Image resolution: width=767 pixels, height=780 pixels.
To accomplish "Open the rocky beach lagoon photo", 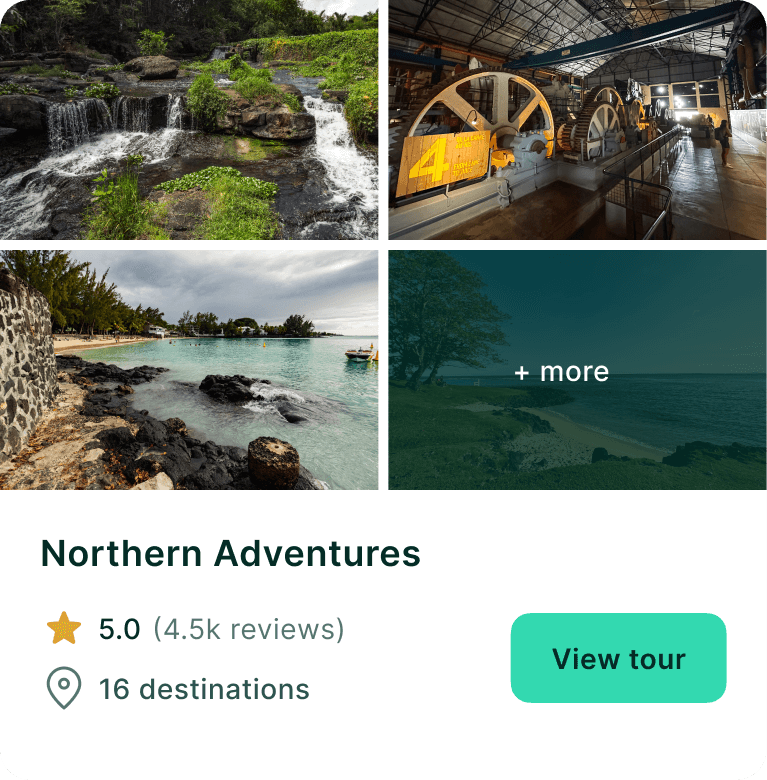I will (x=189, y=370).
